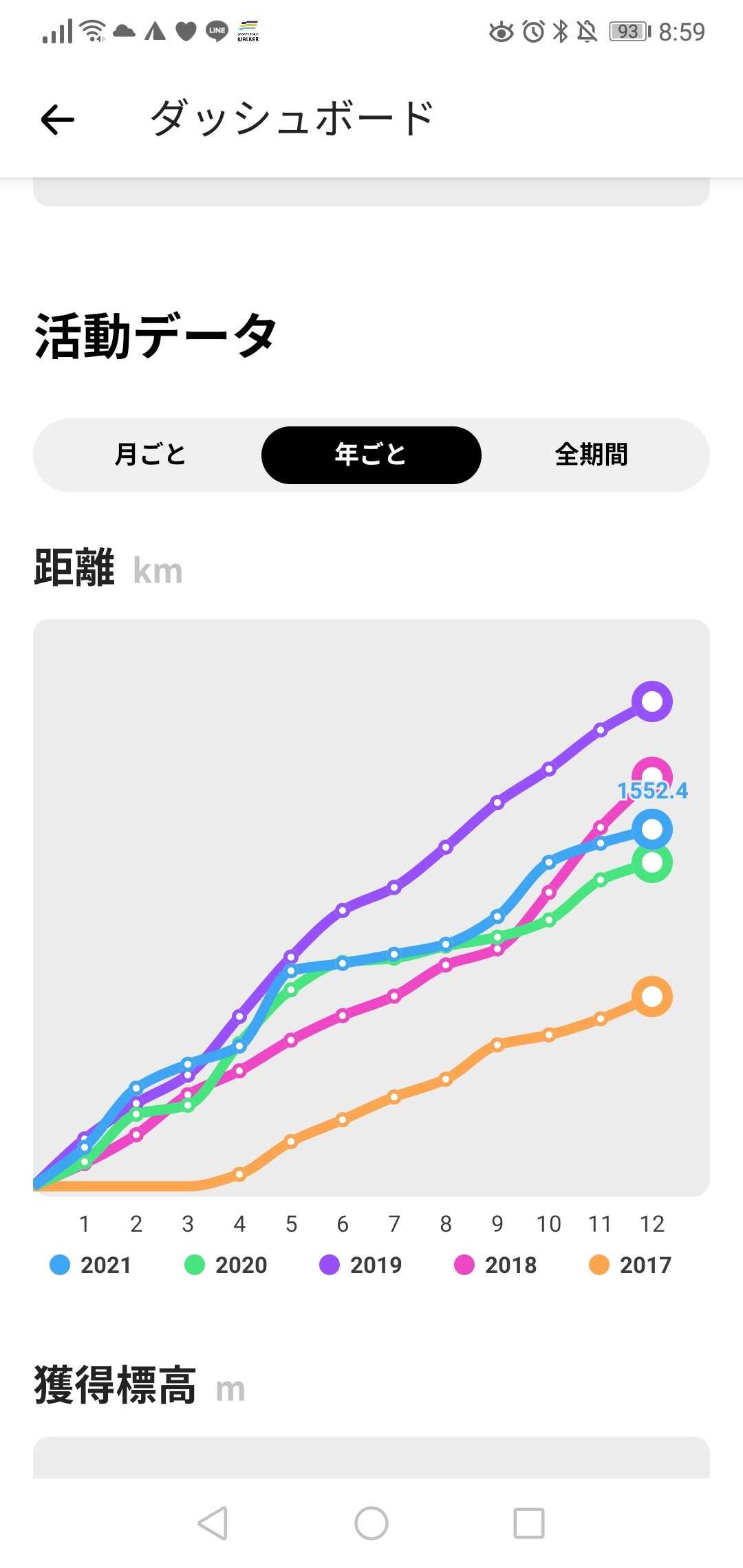Go back using the top-left arrow
743x1568 pixels.
57,120
